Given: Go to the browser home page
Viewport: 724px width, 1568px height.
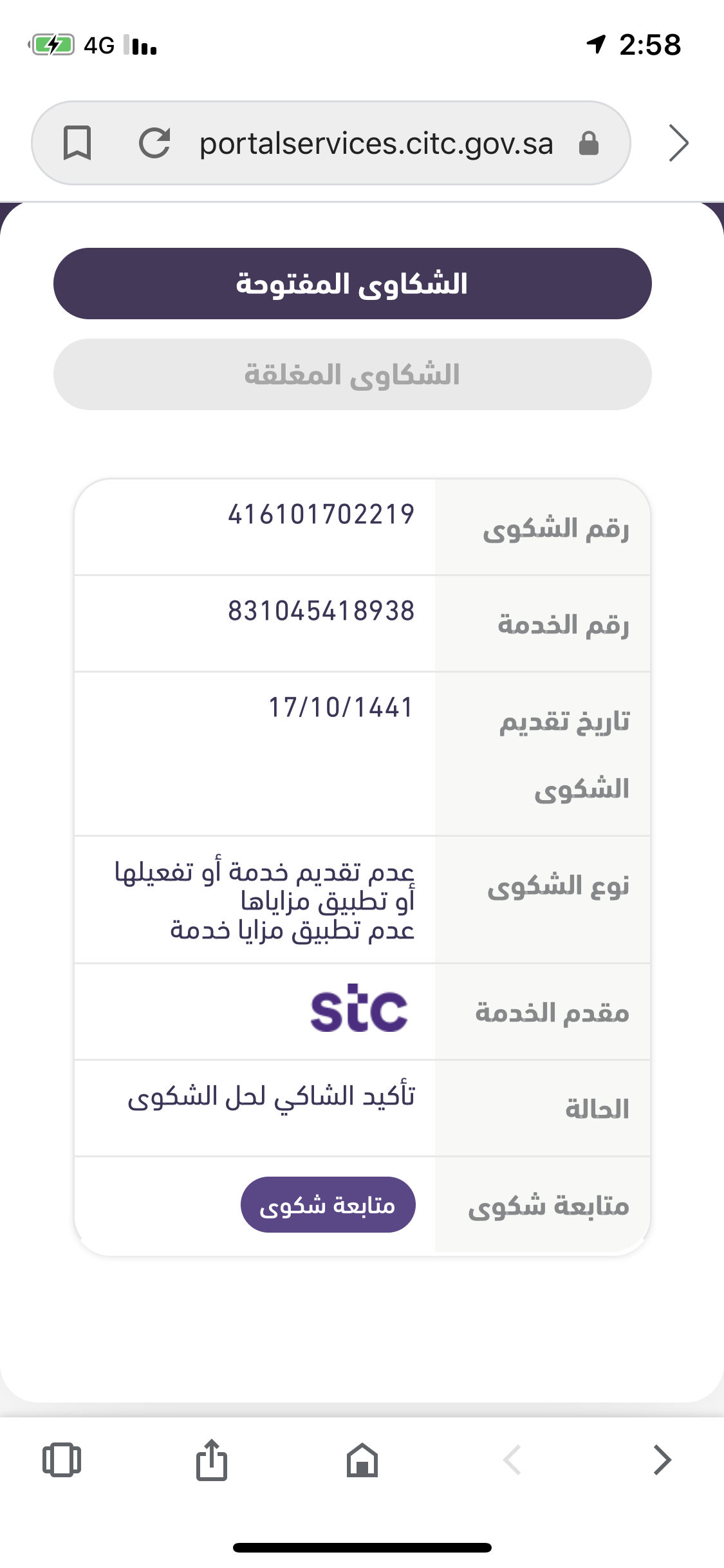Looking at the screenshot, I should point(362,1460).
